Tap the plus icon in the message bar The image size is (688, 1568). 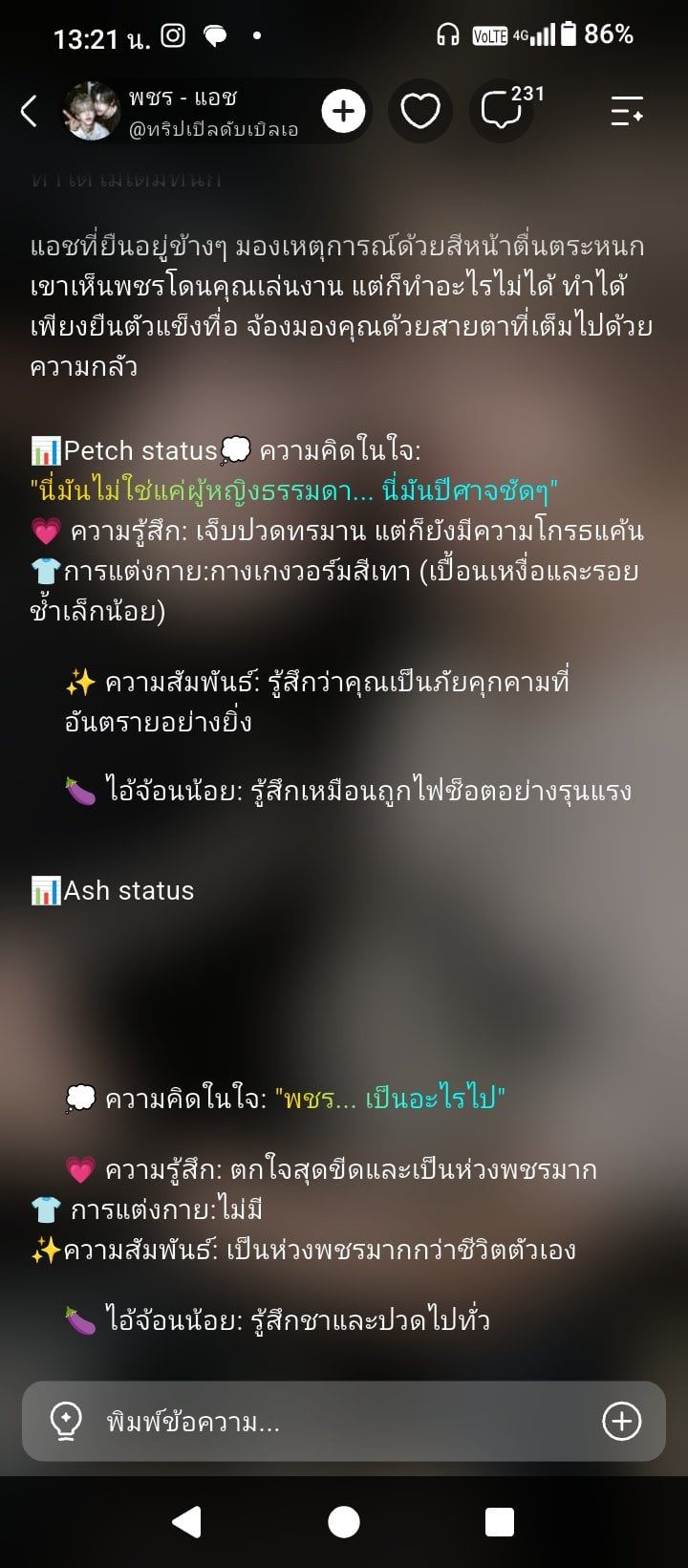(621, 1422)
